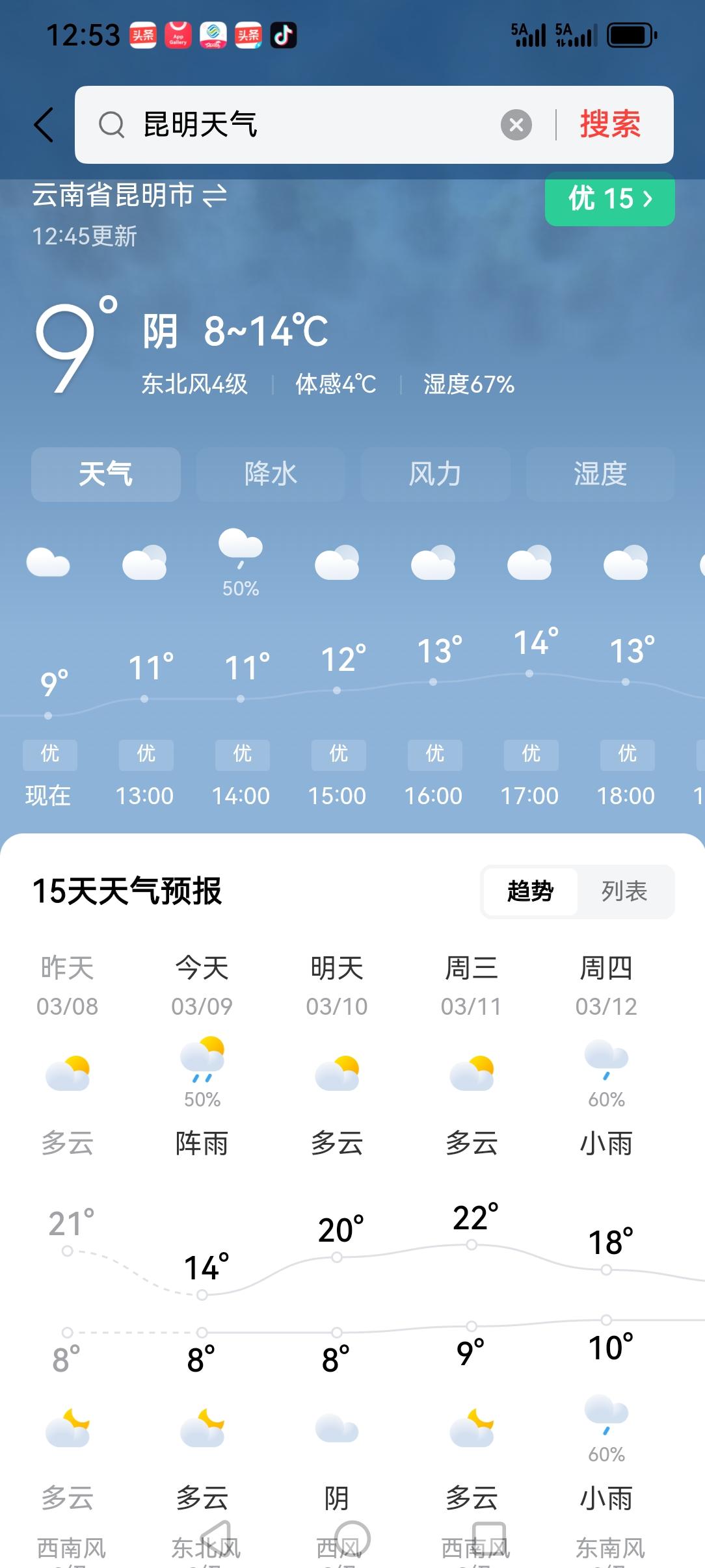Tap the 搜索 search button
705x1568 pixels.
tap(609, 125)
